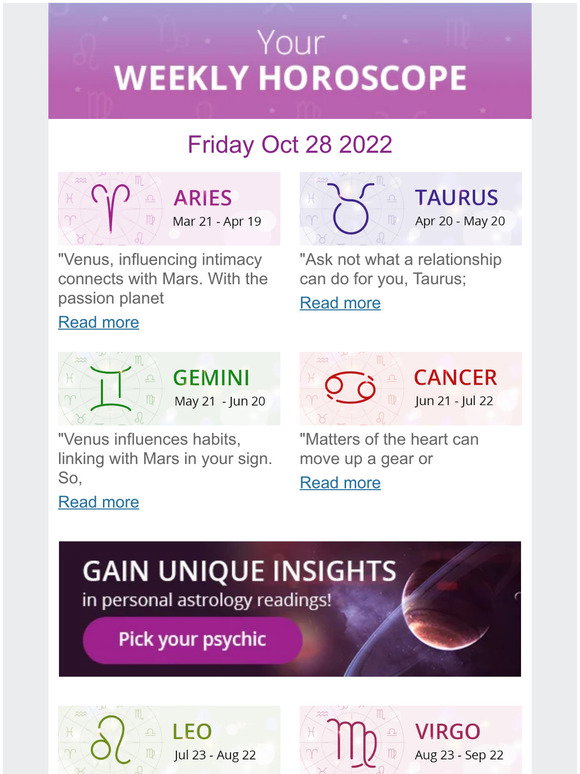Open the Aries sign banner

pyautogui.click(x=169, y=208)
